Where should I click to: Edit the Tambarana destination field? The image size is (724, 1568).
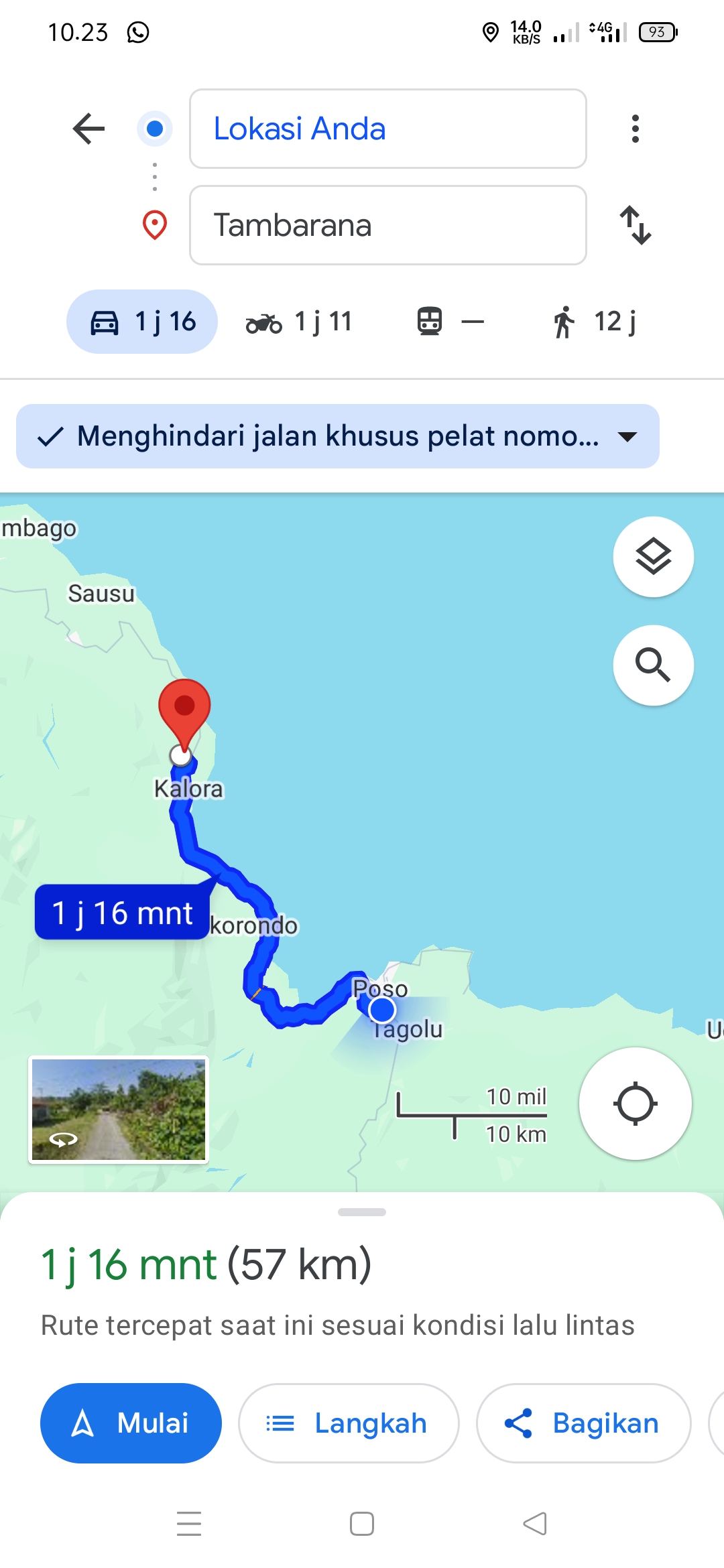[388, 225]
